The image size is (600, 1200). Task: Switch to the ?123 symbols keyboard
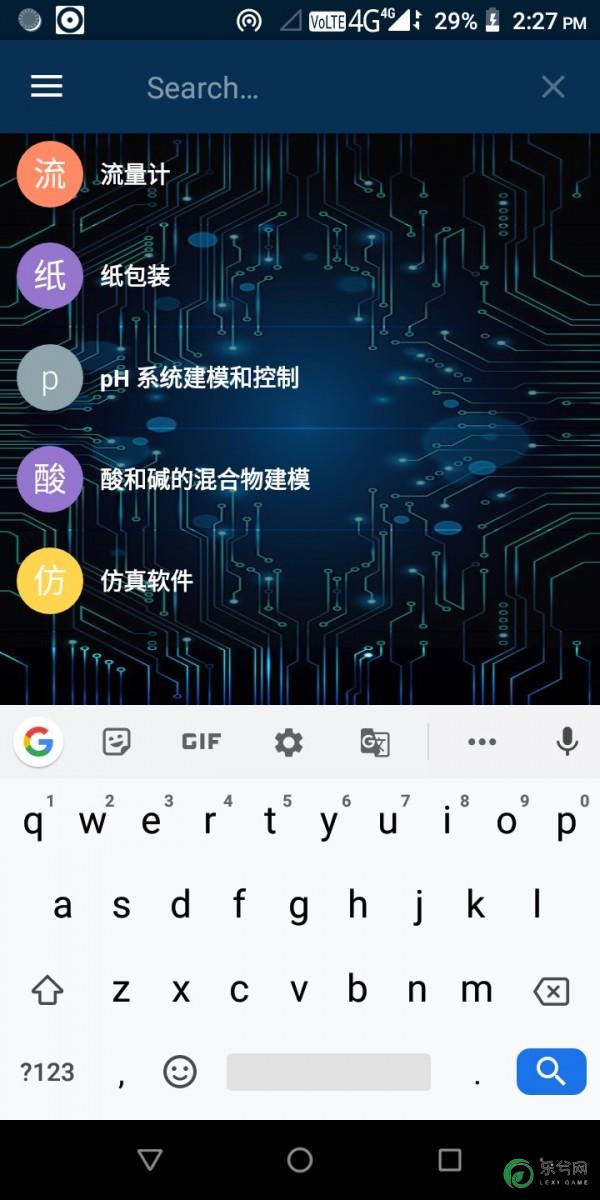tap(47, 1072)
